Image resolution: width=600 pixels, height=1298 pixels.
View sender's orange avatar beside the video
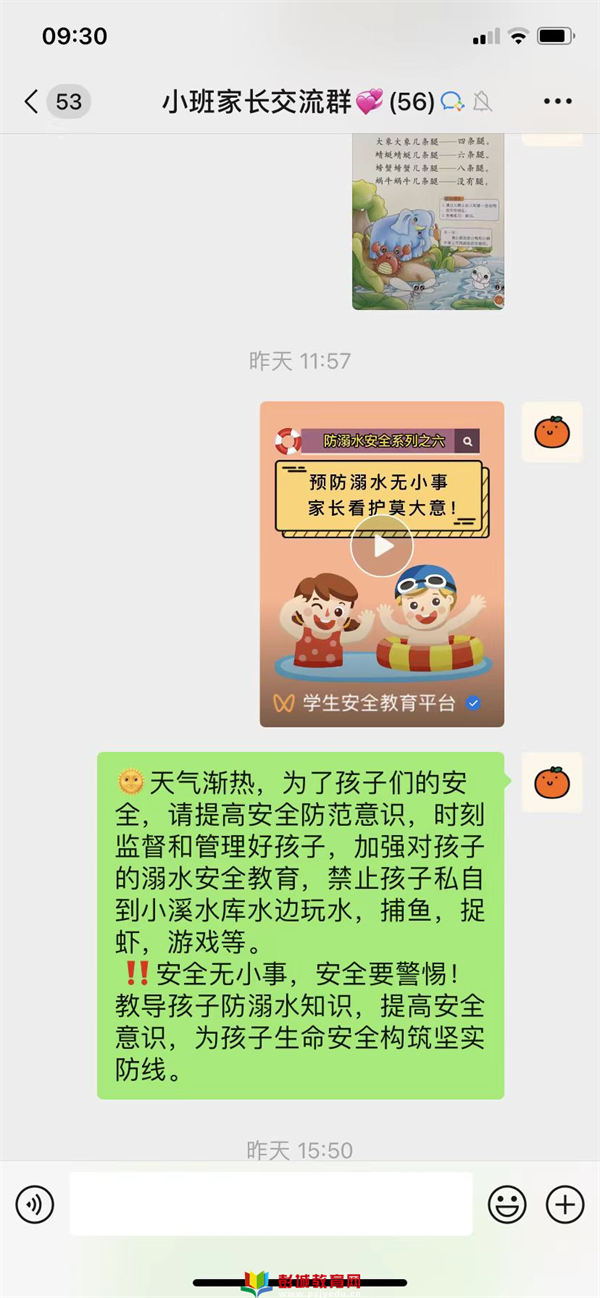[x=551, y=432]
